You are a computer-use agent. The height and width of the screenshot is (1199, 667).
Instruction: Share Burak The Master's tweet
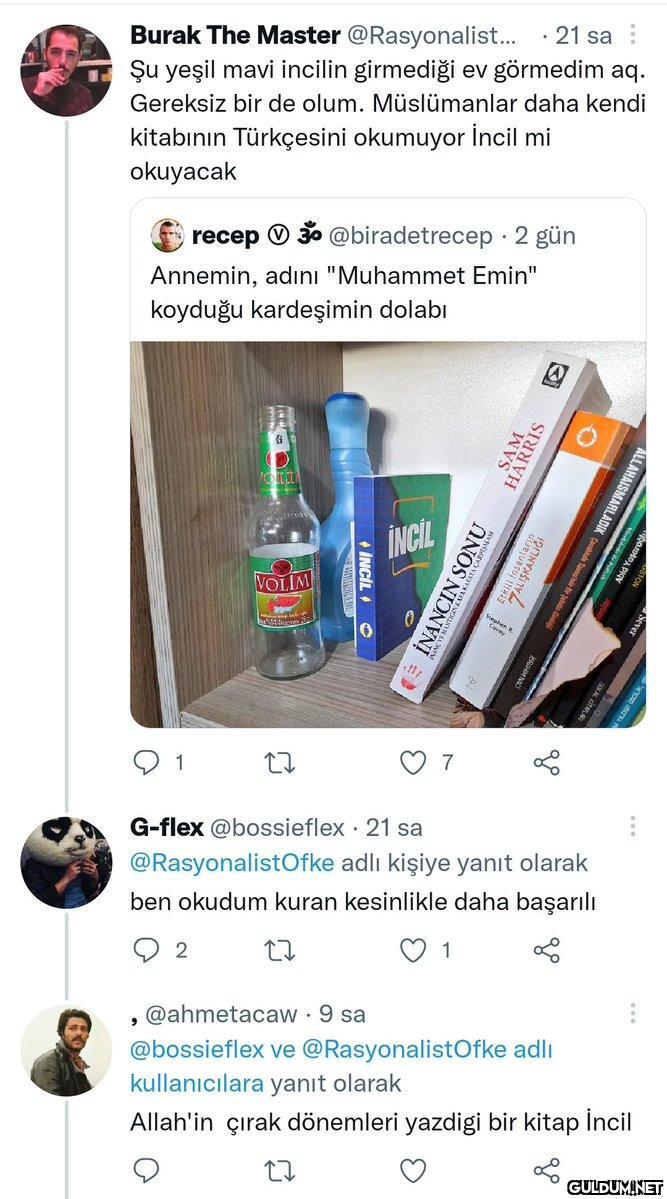point(546,763)
